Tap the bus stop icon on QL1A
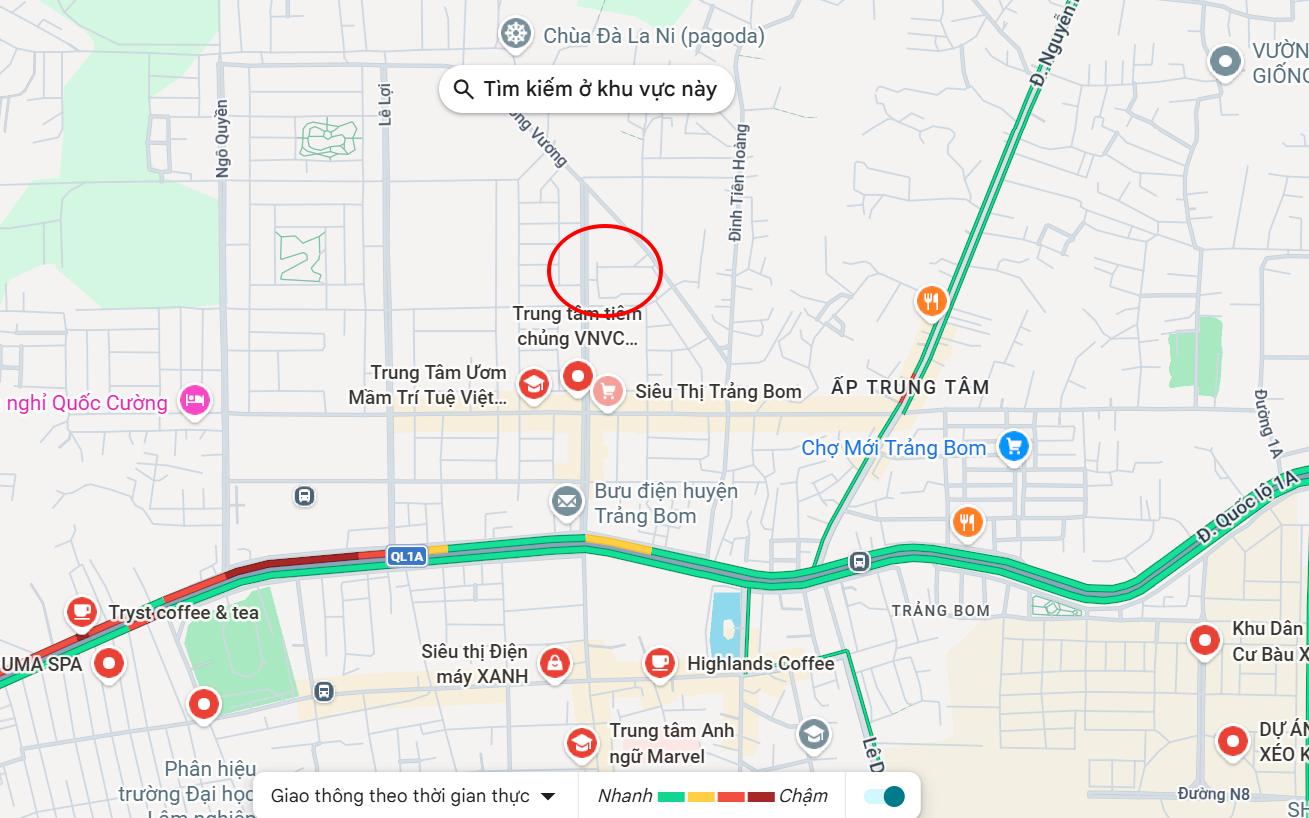 pos(859,561)
